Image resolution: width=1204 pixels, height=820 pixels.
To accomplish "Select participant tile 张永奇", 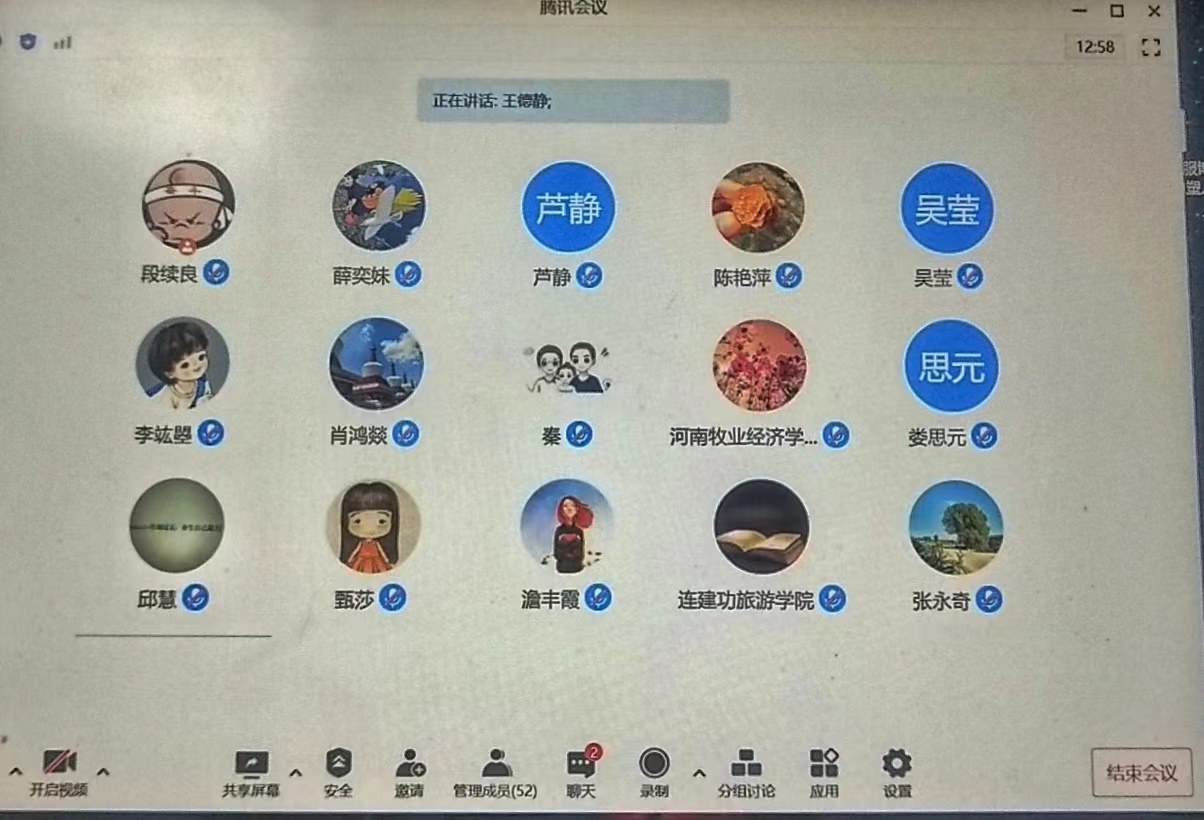I will (x=956, y=528).
